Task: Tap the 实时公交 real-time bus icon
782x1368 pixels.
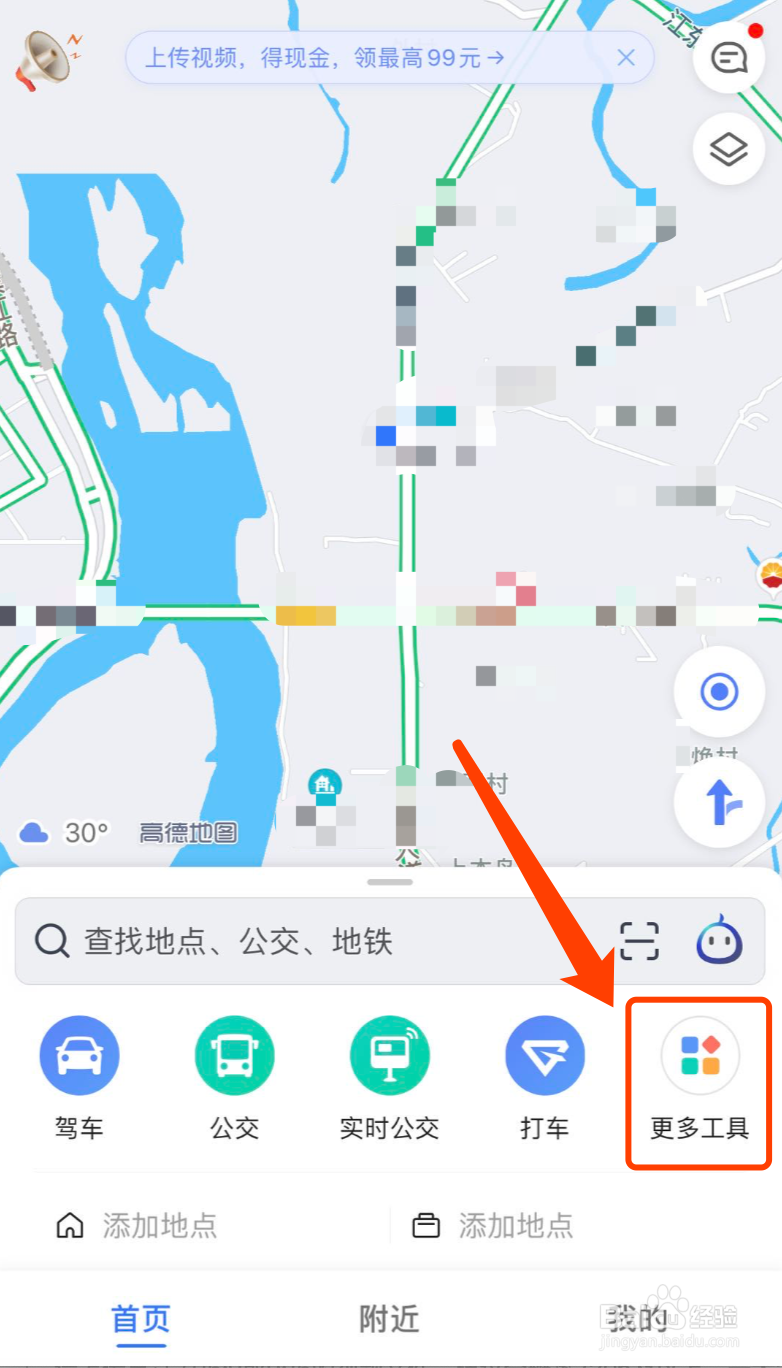Action: (389, 1054)
